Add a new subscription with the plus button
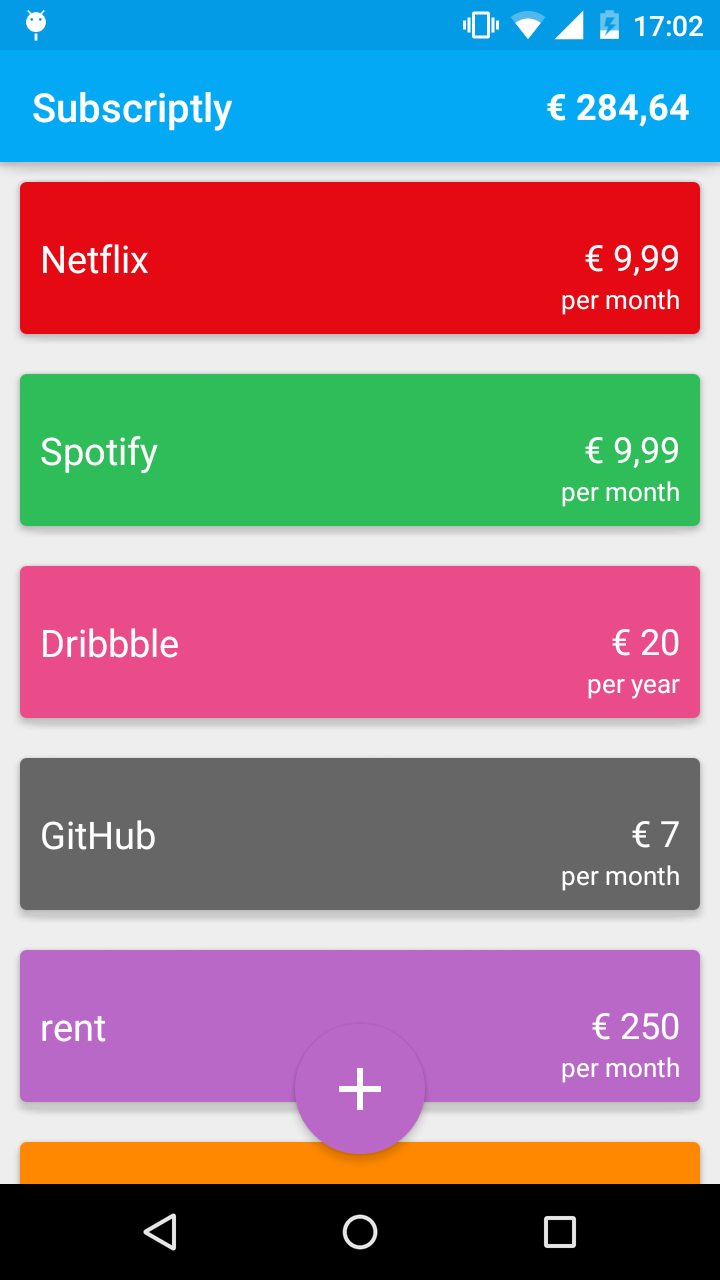The height and width of the screenshot is (1280, 720). (360, 1088)
